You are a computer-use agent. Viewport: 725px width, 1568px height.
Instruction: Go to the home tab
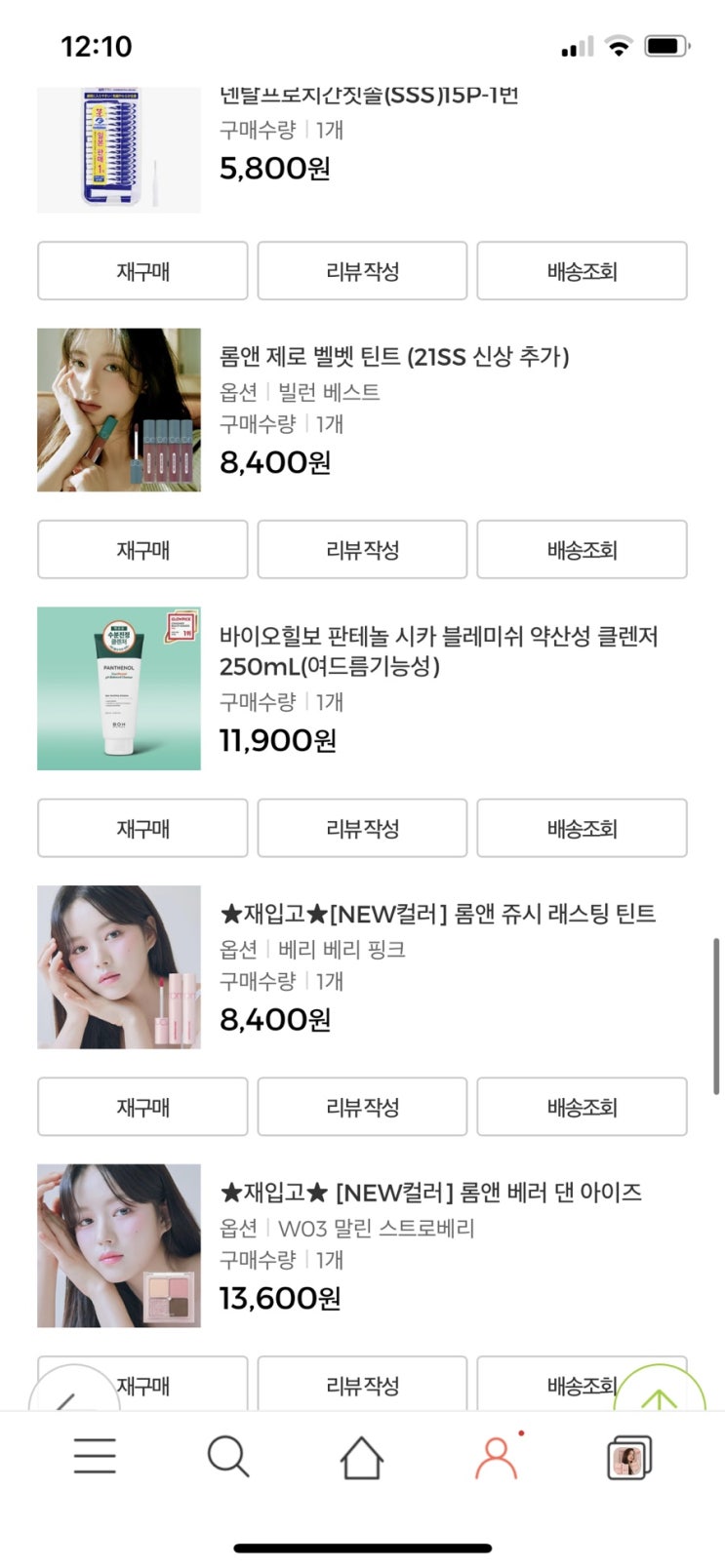pos(362,1457)
